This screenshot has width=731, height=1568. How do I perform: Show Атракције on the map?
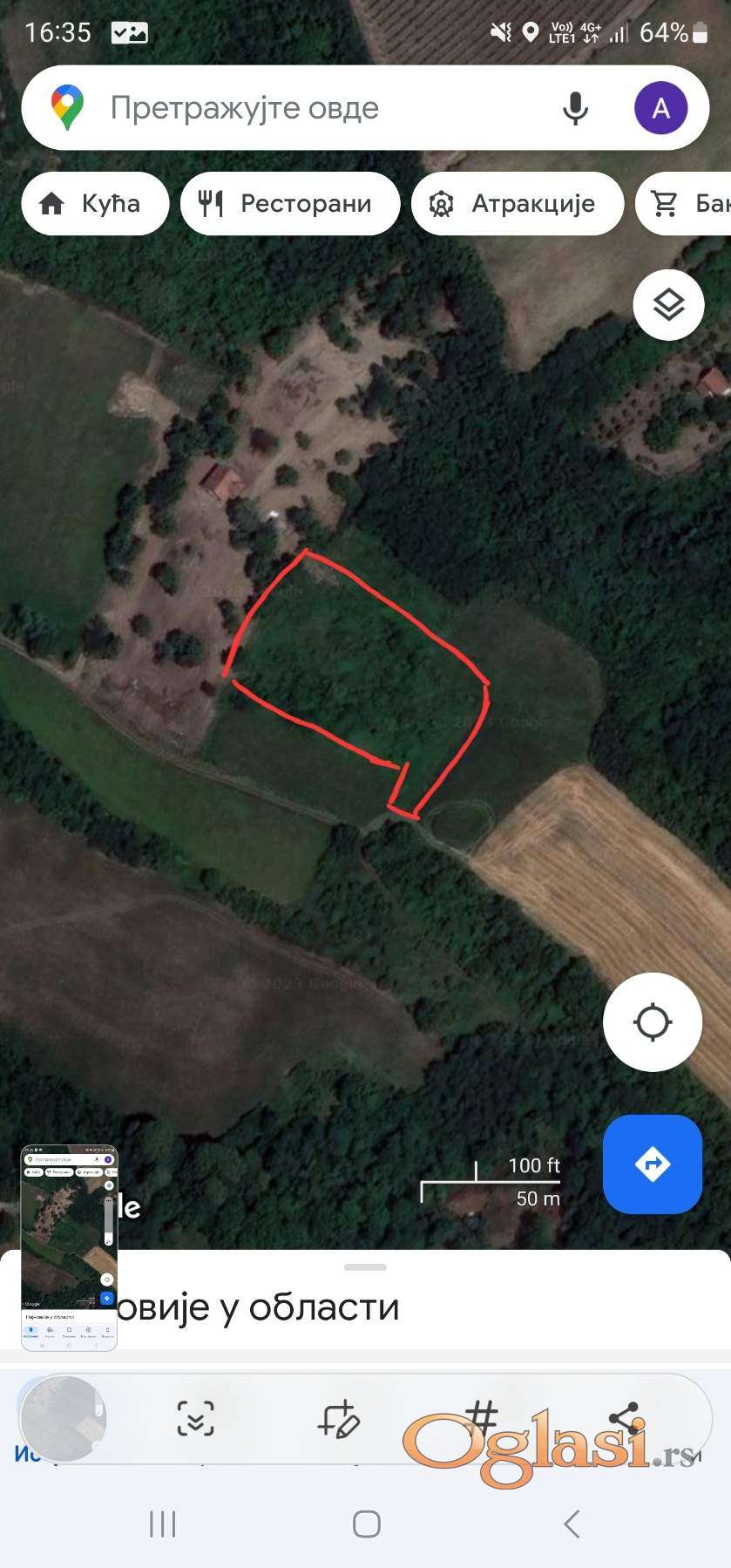point(517,204)
